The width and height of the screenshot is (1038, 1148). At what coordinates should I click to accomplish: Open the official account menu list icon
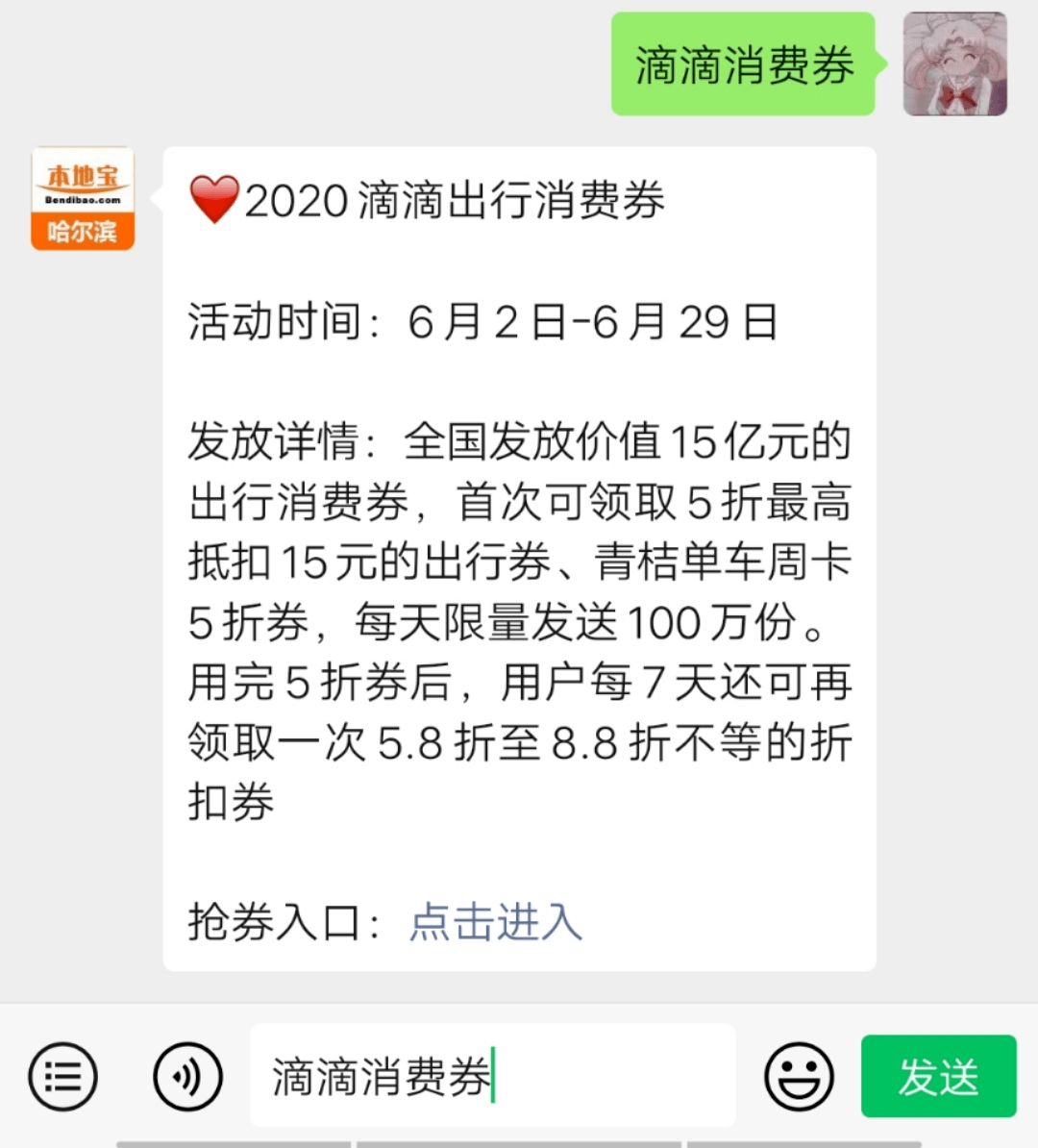tap(63, 1076)
